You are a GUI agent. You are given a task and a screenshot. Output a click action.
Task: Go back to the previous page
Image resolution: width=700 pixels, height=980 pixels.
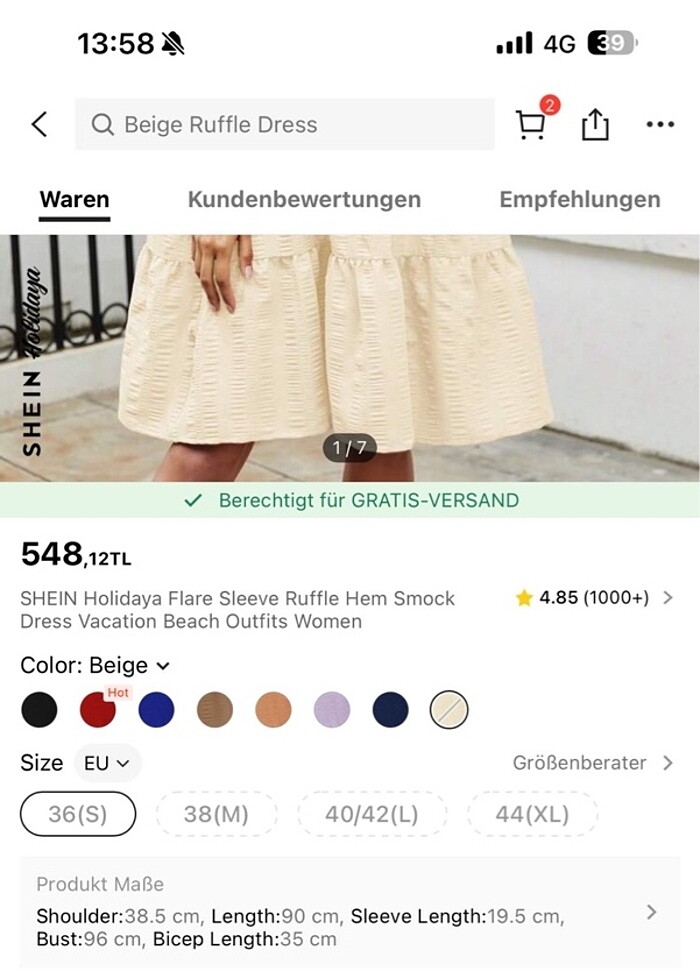pos(39,124)
